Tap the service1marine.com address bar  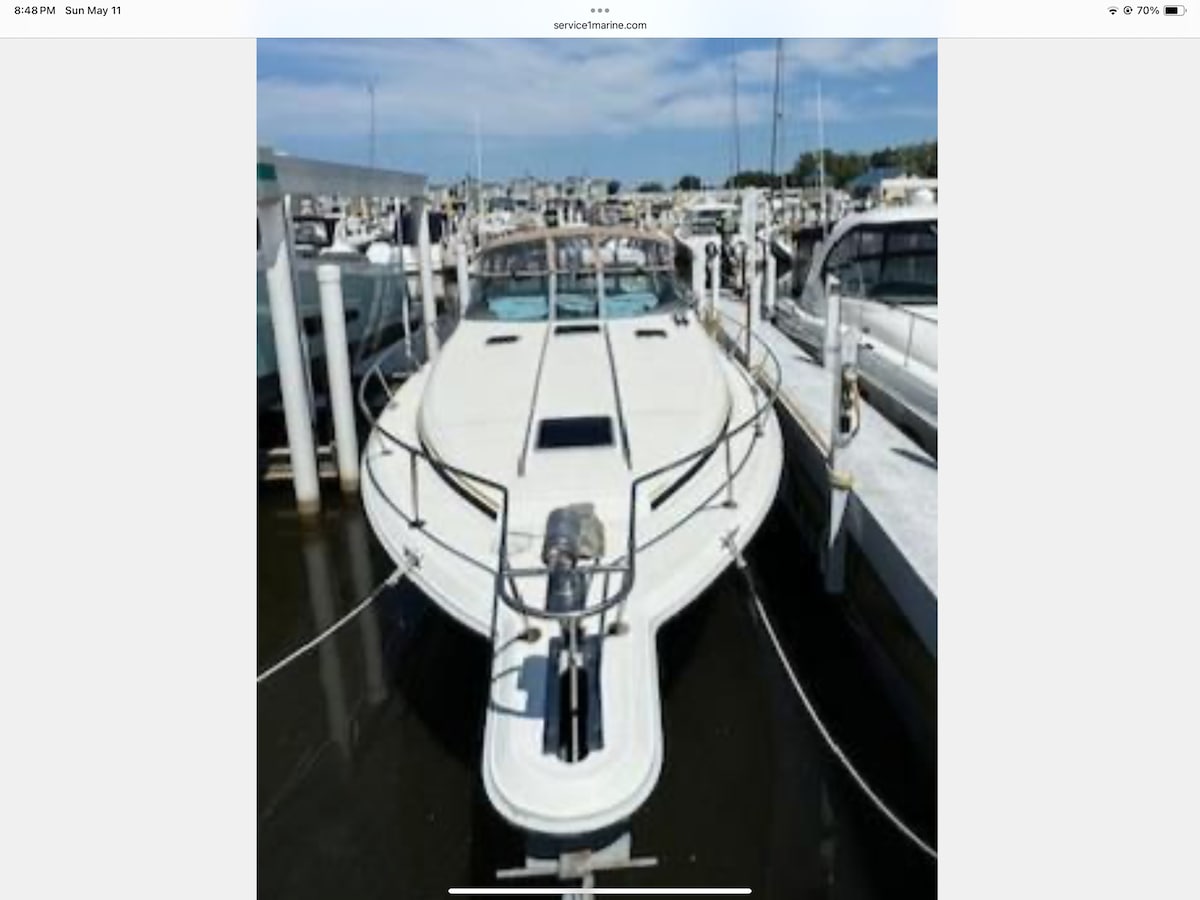coord(600,25)
